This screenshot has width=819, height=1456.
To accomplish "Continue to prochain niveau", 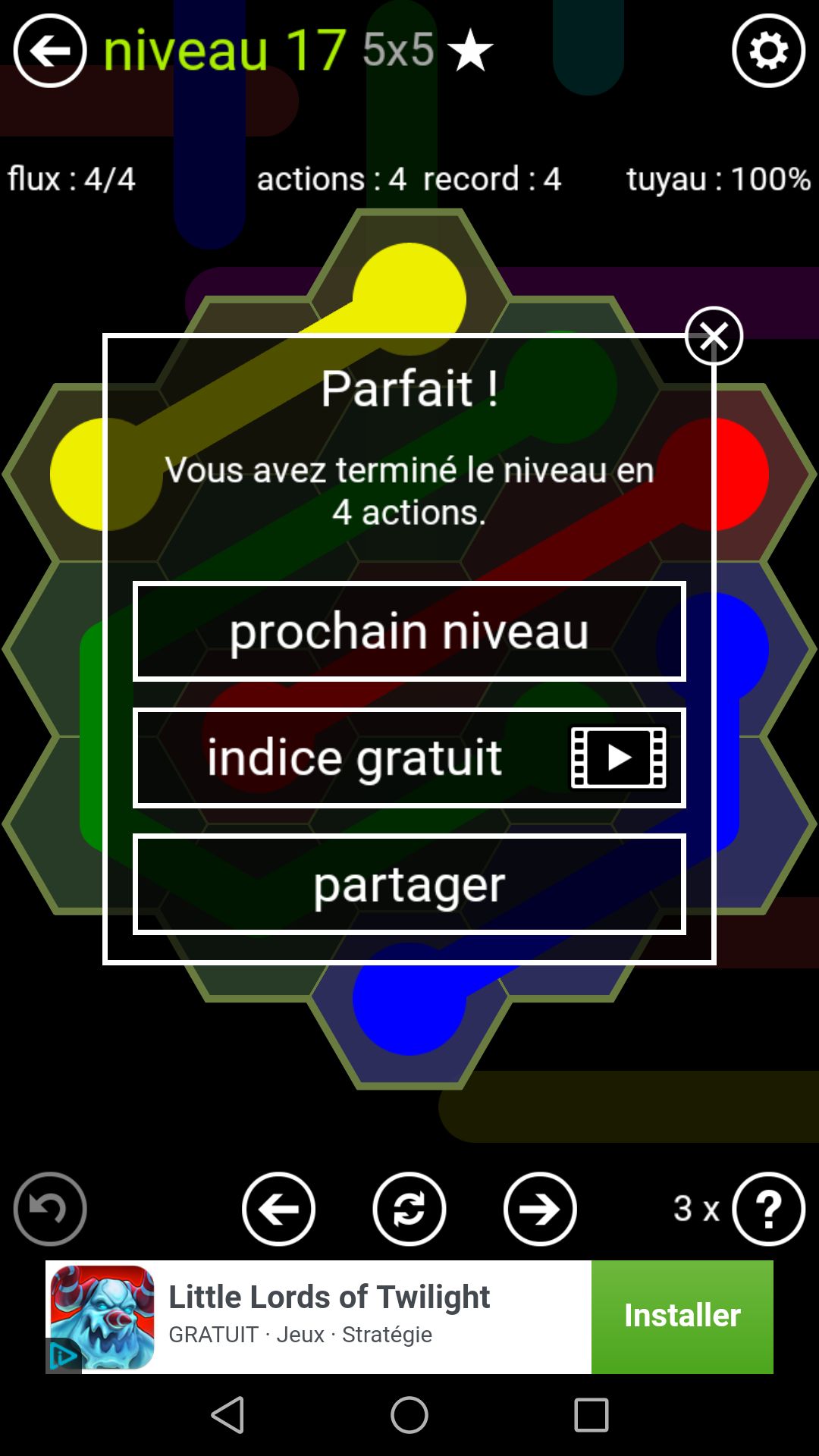I will 409,631.
